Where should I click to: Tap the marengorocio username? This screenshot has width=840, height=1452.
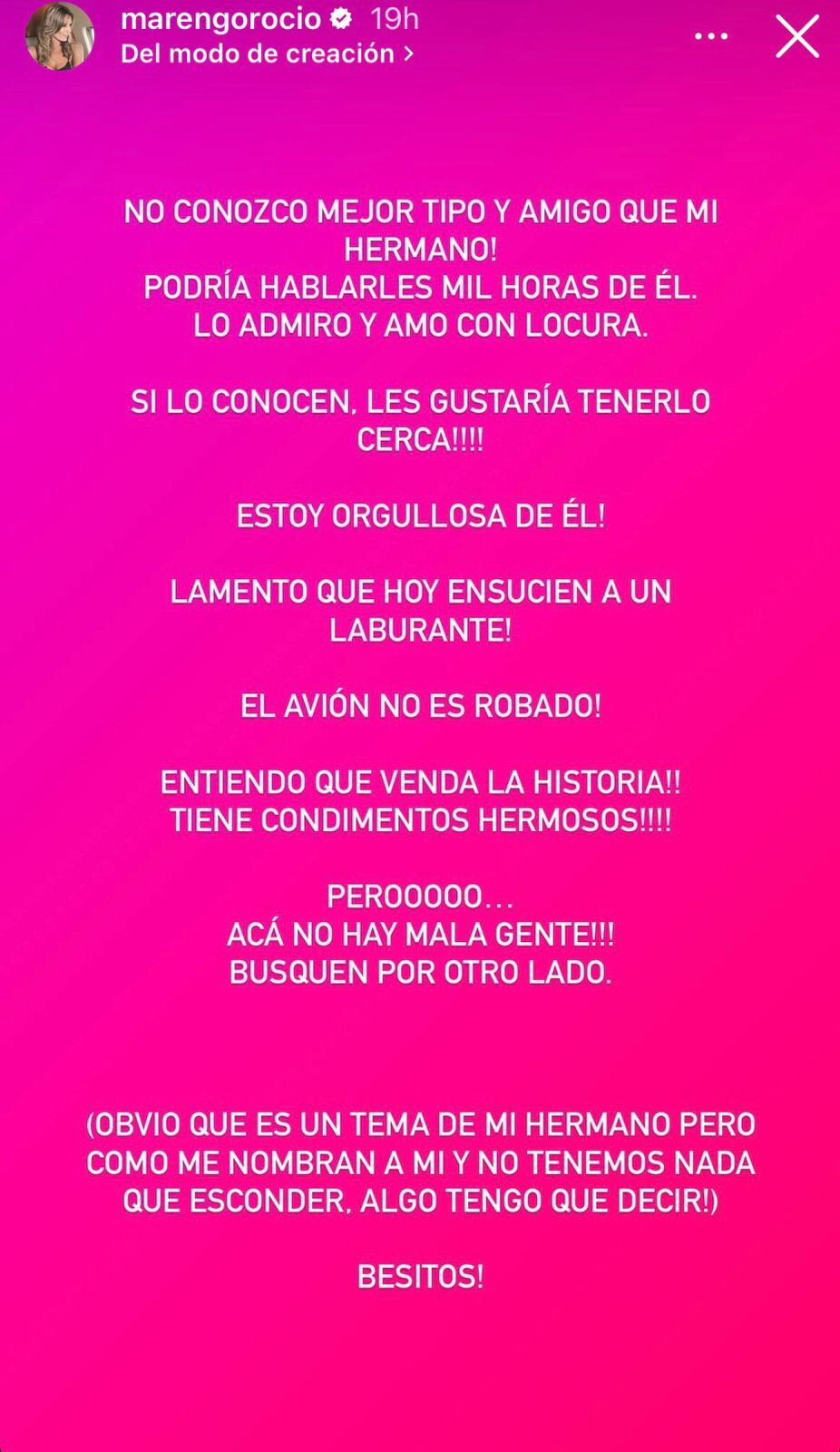(x=220, y=18)
